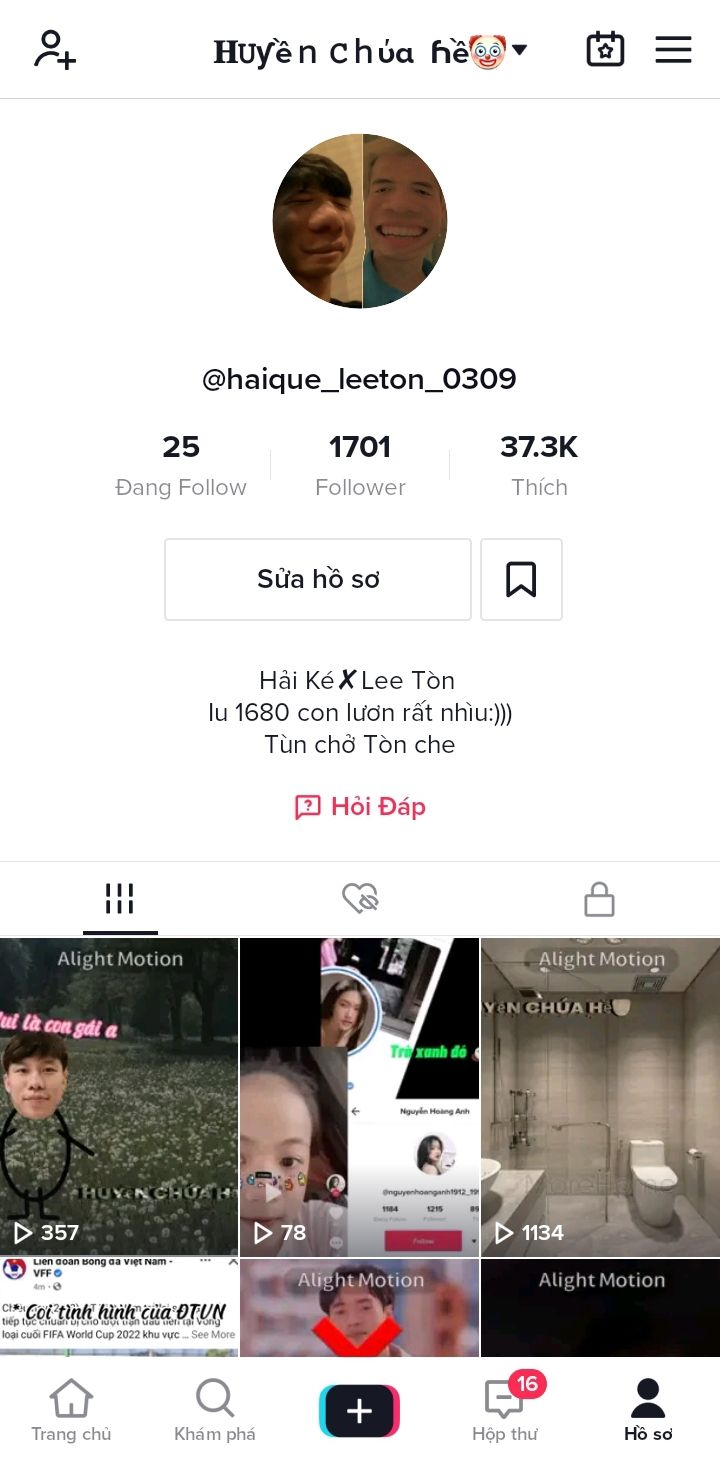View the 1701 Follower list

(x=360, y=464)
